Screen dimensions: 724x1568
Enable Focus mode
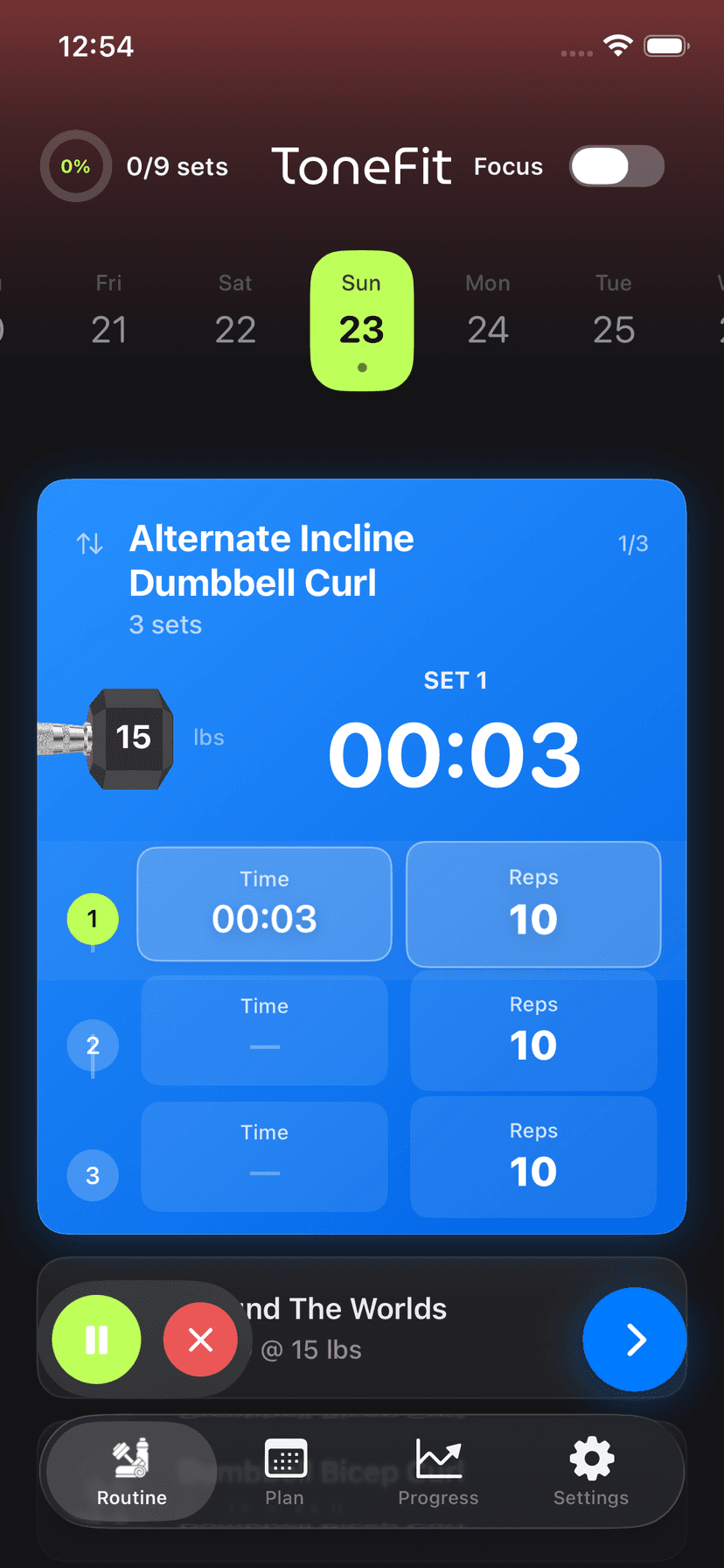pos(616,166)
